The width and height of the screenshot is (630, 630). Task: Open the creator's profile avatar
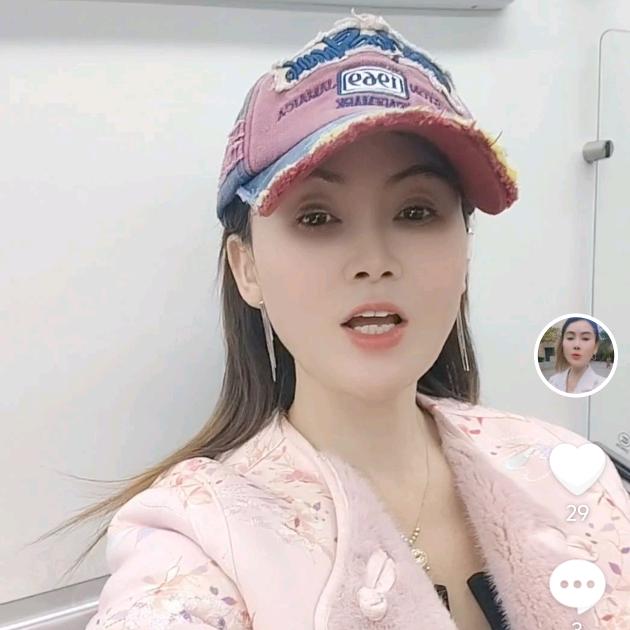pos(576,356)
